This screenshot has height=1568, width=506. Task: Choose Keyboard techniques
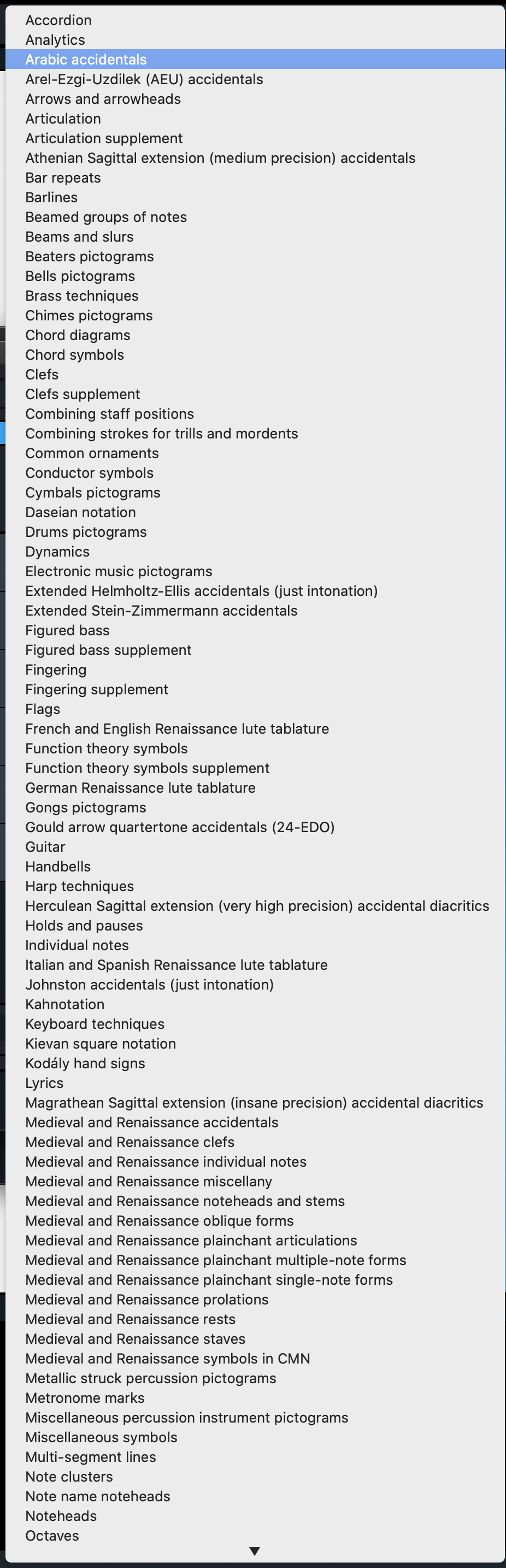[95, 1024]
